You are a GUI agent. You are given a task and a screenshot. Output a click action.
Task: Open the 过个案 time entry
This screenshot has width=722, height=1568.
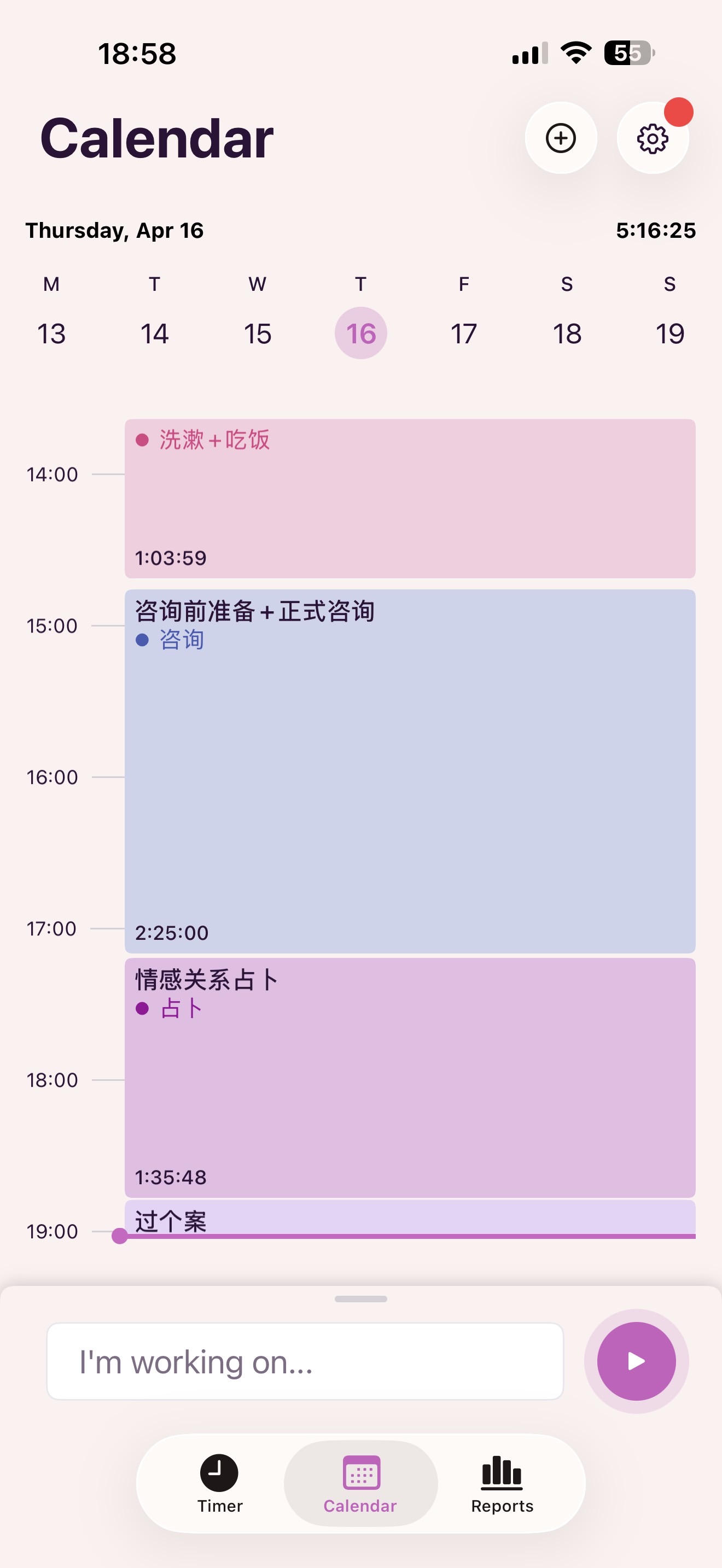(410, 1218)
